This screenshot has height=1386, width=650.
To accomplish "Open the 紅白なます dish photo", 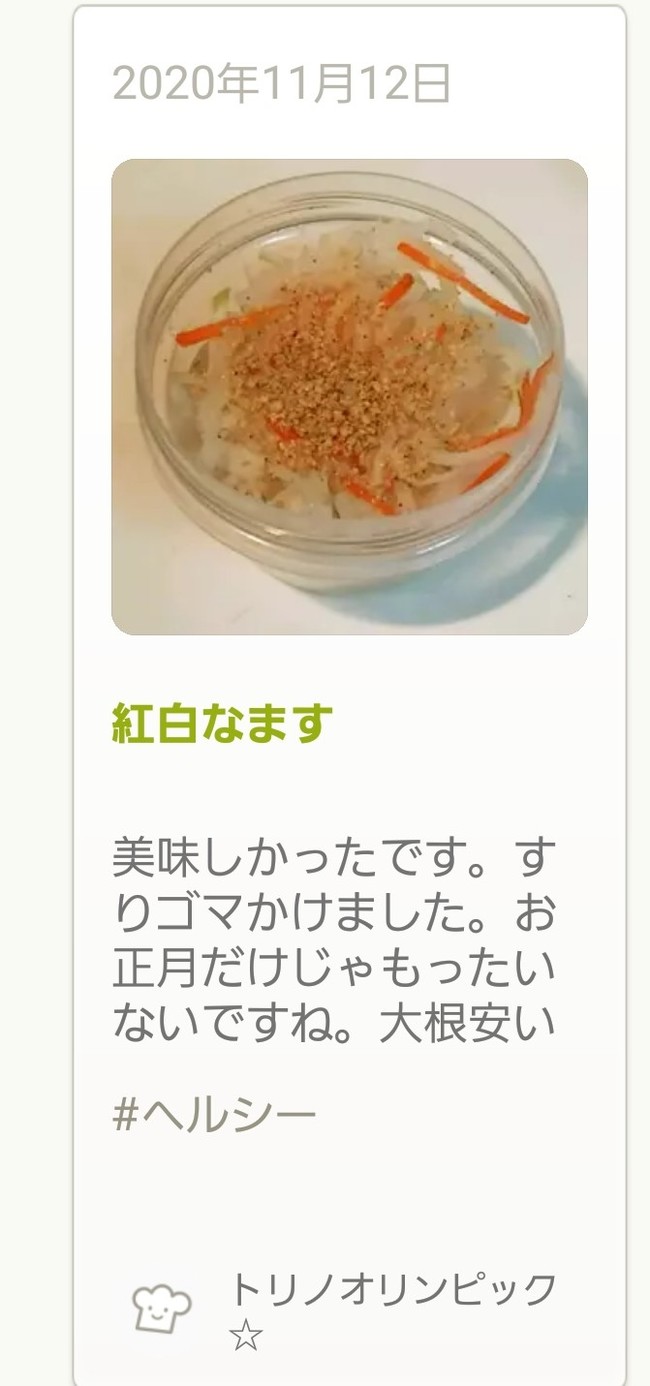I will pos(349,397).
